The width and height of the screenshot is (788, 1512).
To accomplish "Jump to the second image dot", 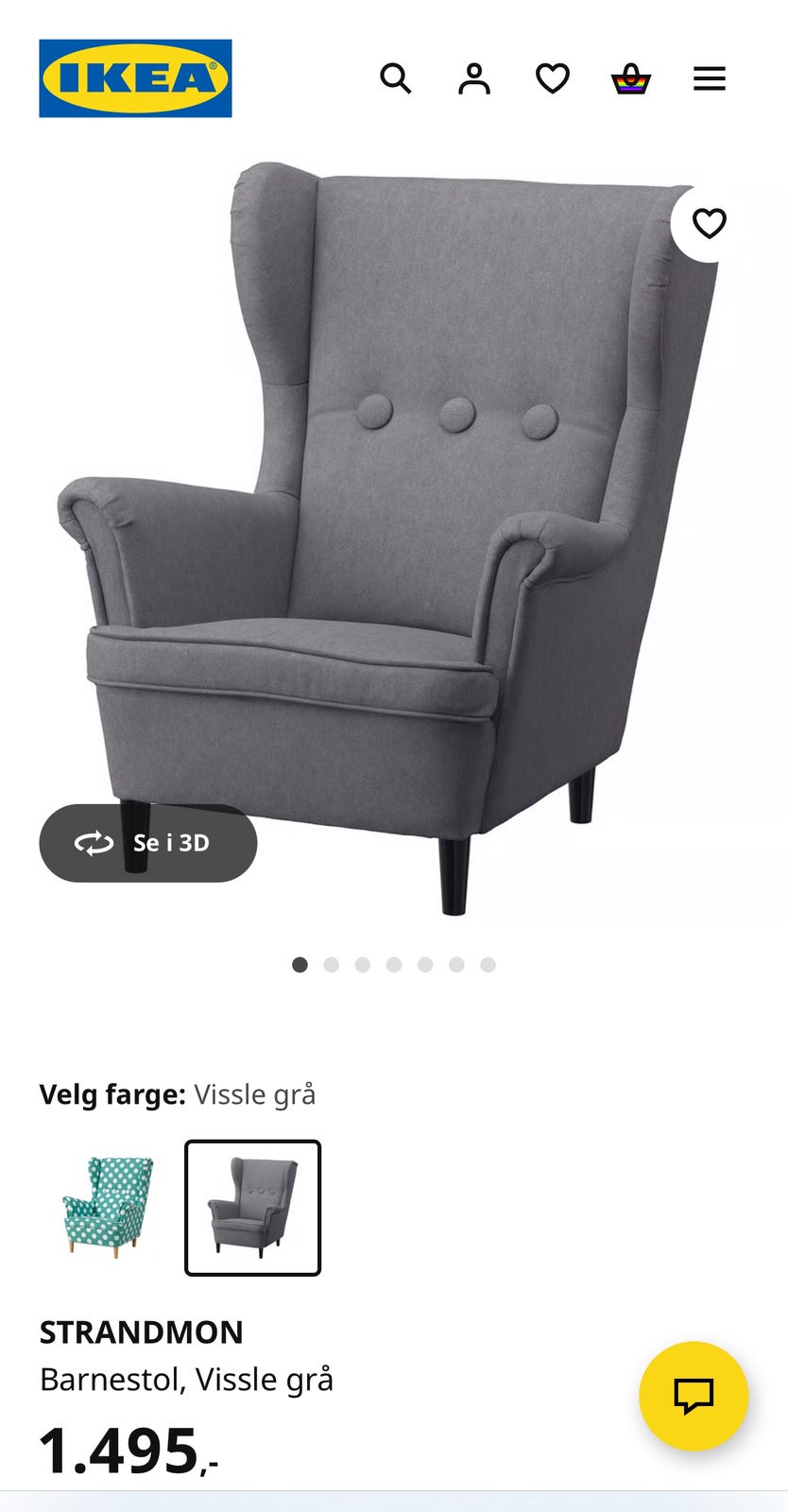I will 332,965.
